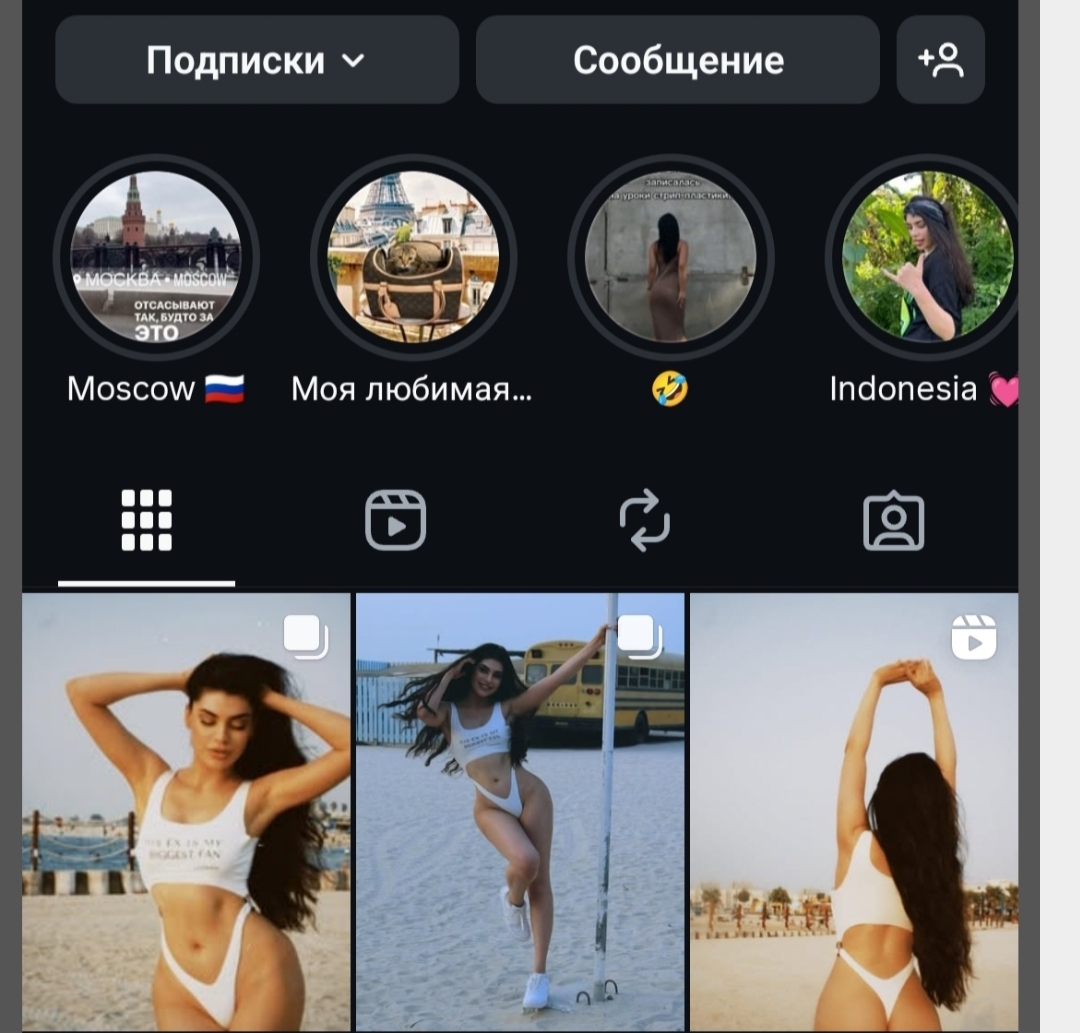
Task: Switch to the tagged photos tab
Action: coord(893,520)
